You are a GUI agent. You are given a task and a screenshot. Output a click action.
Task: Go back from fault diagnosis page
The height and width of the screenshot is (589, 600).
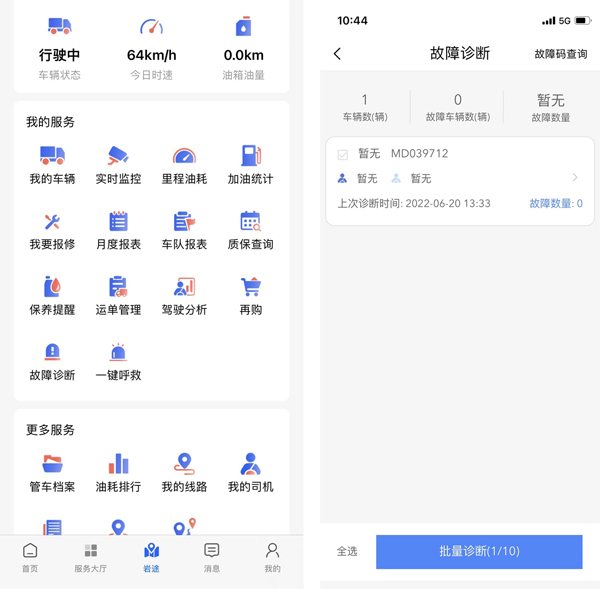[337, 54]
